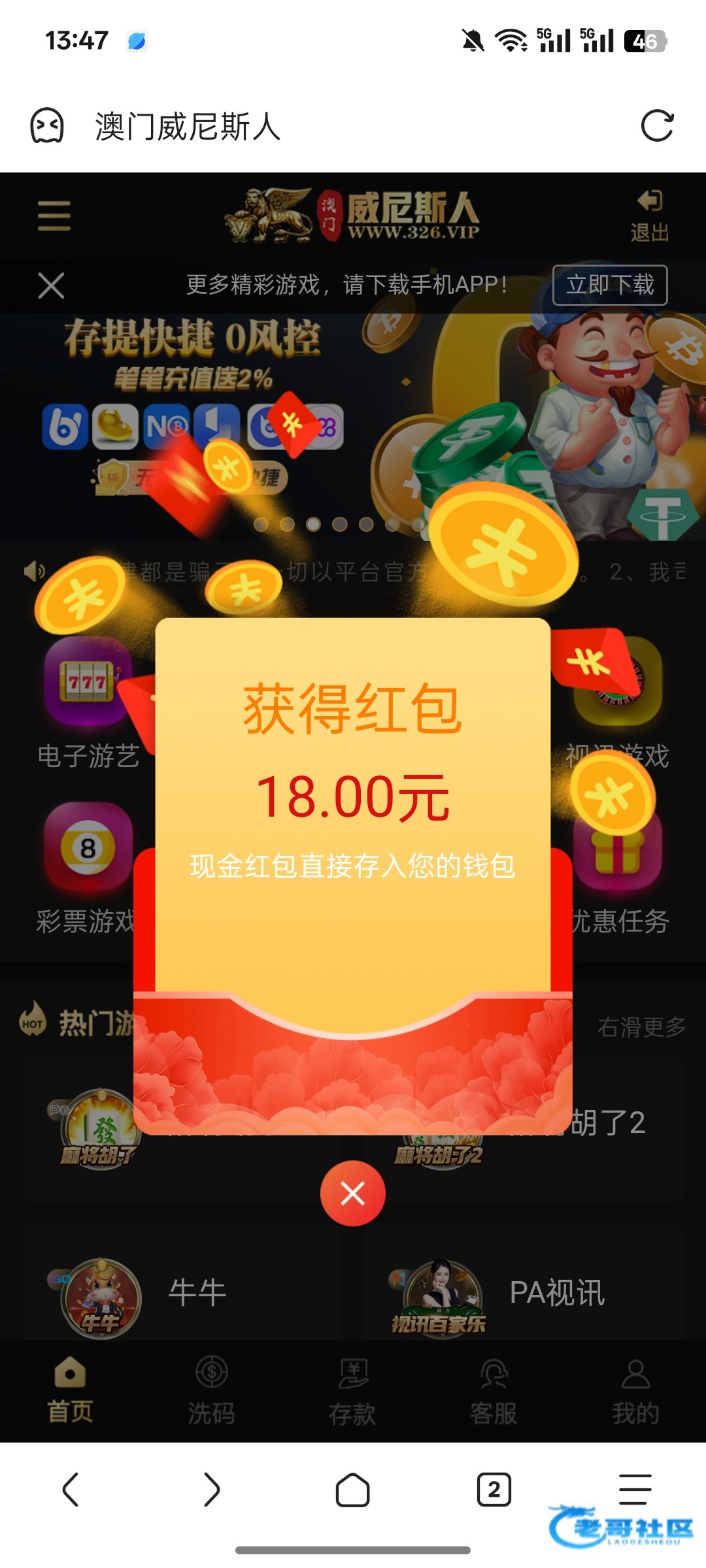Open the browser tabs switcher
706x1568 pixels.
(x=494, y=1490)
